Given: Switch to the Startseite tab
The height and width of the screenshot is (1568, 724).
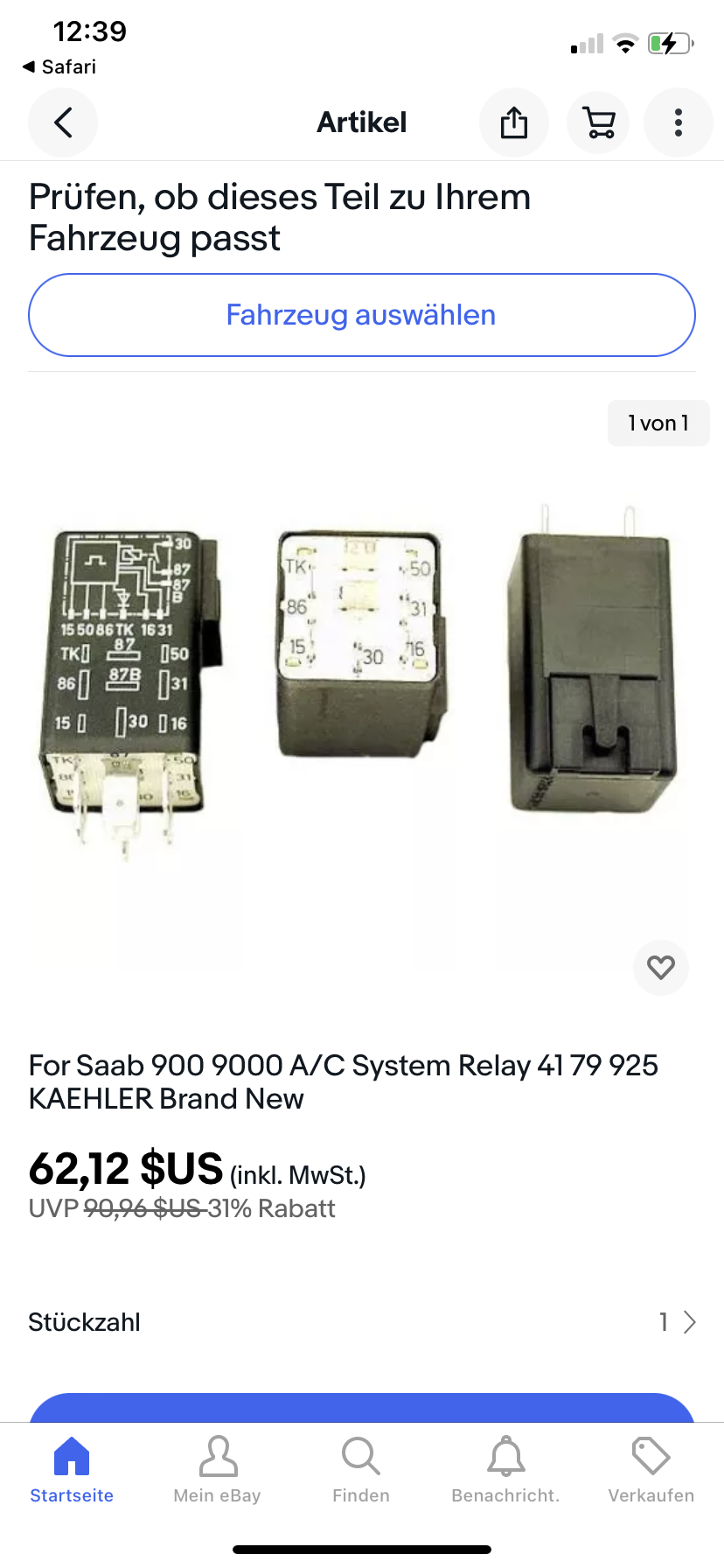Looking at the screenshot, I should pos(72,1470).
